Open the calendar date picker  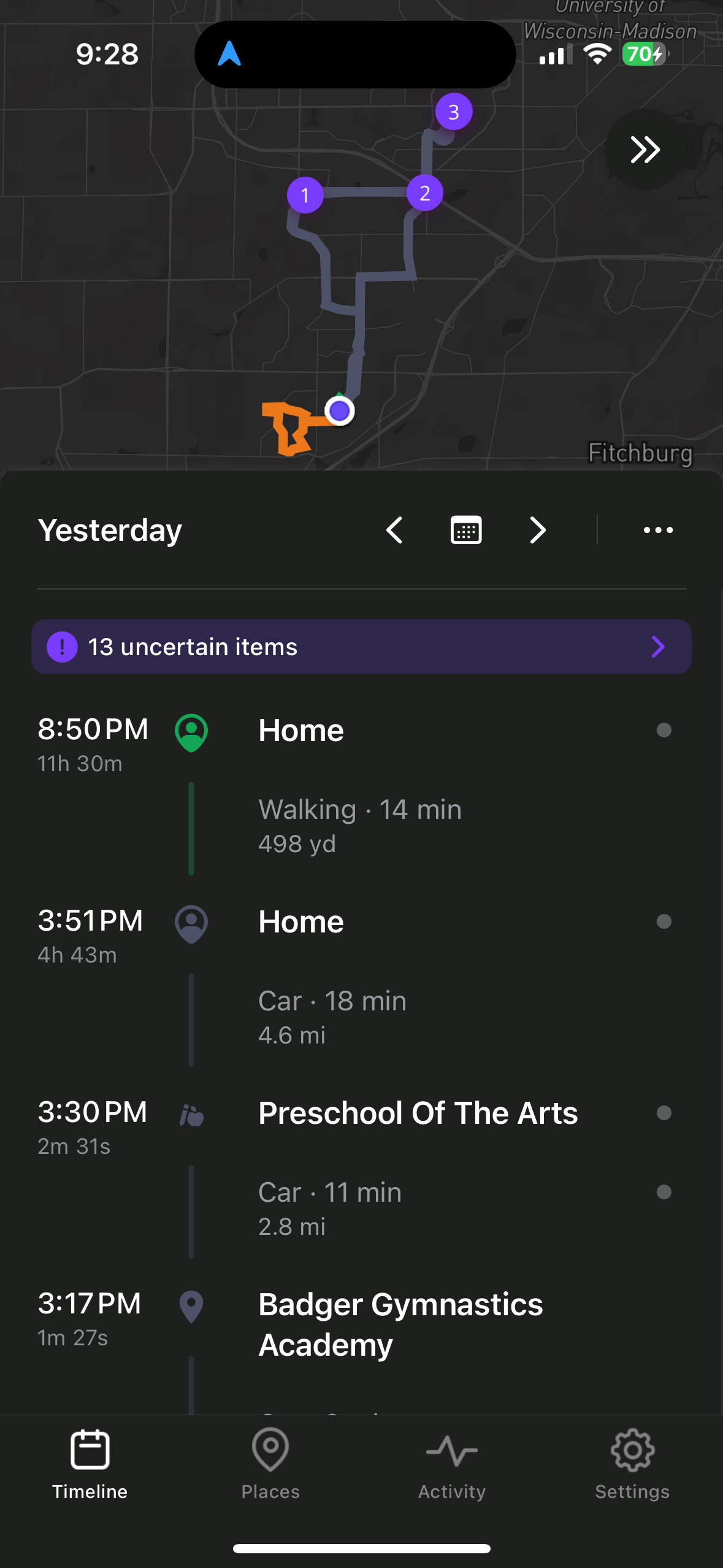coord(466,530)
